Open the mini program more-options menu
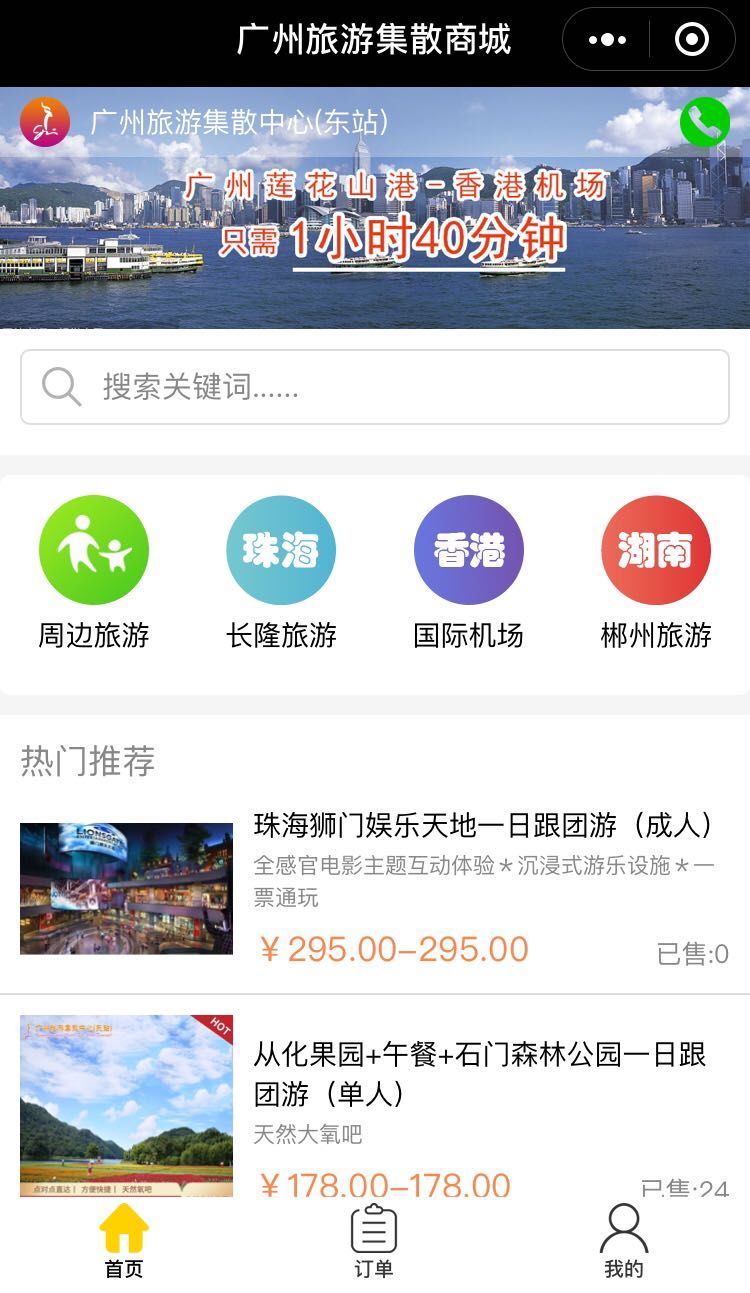This screenshot has width=750, height=1293. click(x=607, y=40)
